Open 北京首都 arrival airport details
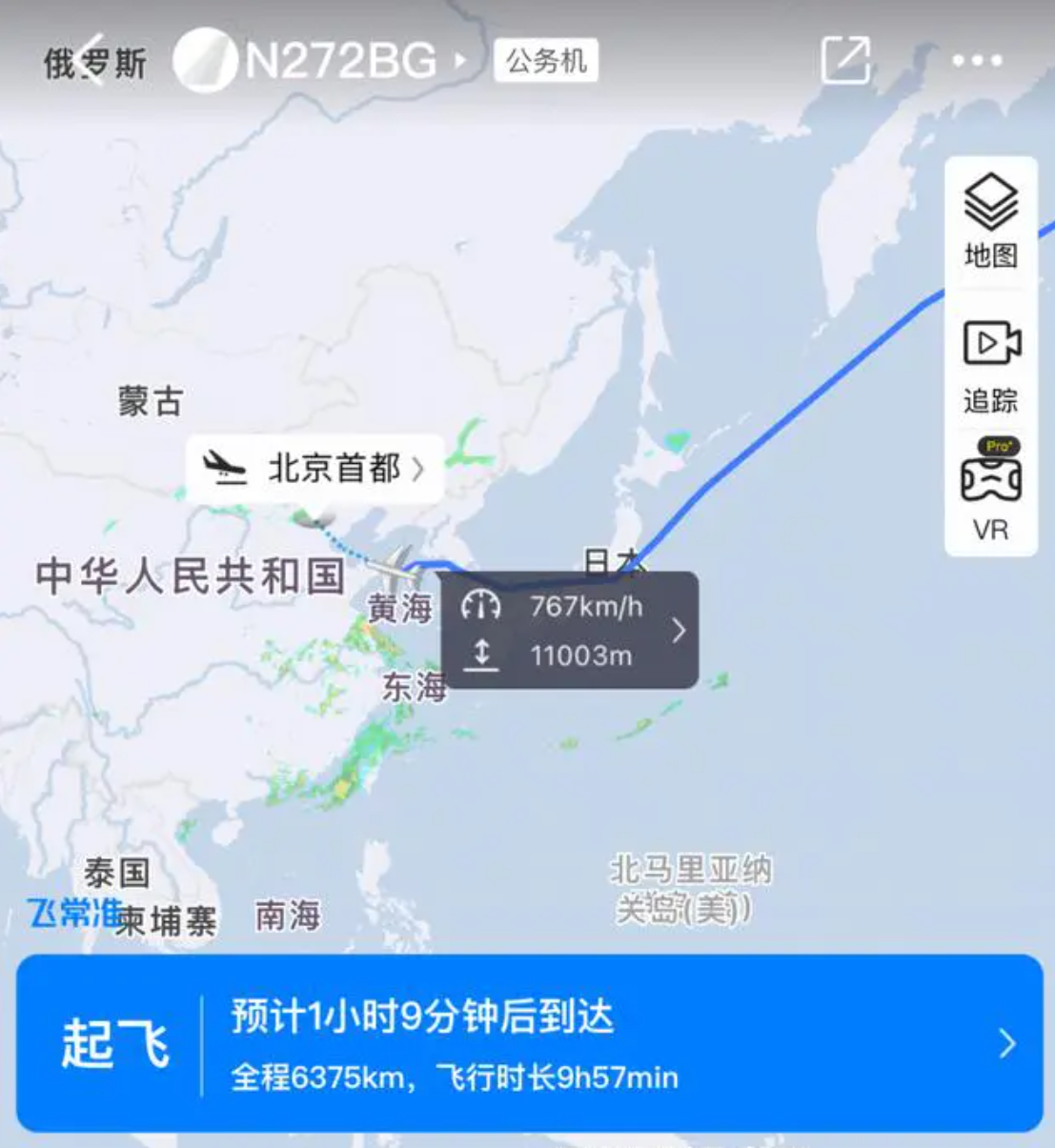 click(x=315, y=468)
